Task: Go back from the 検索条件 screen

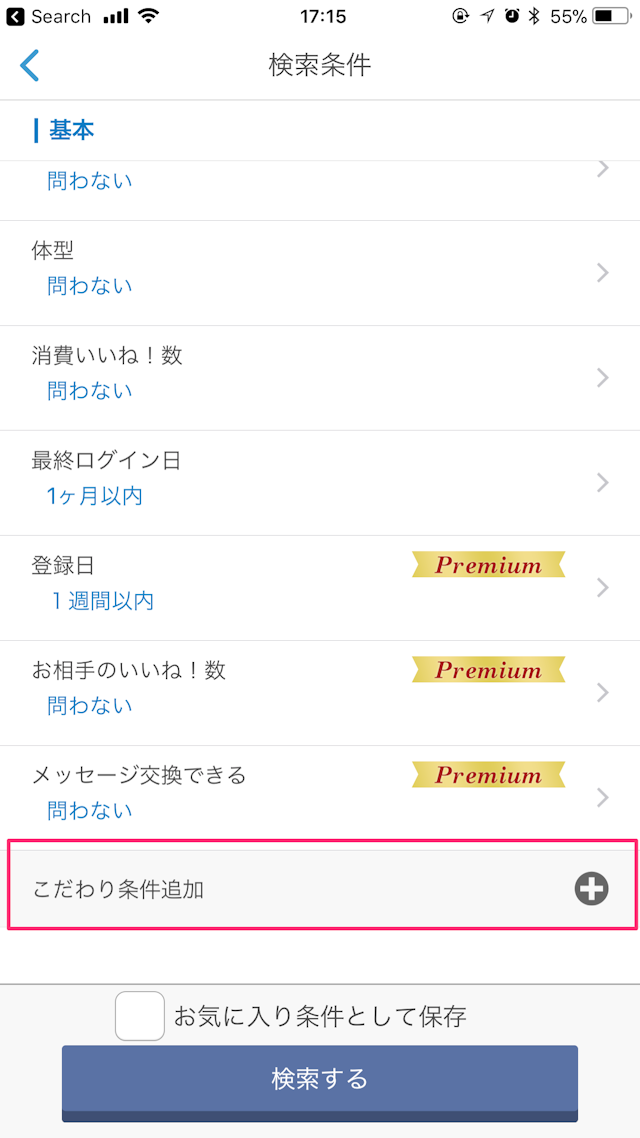Action: (30, 65)
